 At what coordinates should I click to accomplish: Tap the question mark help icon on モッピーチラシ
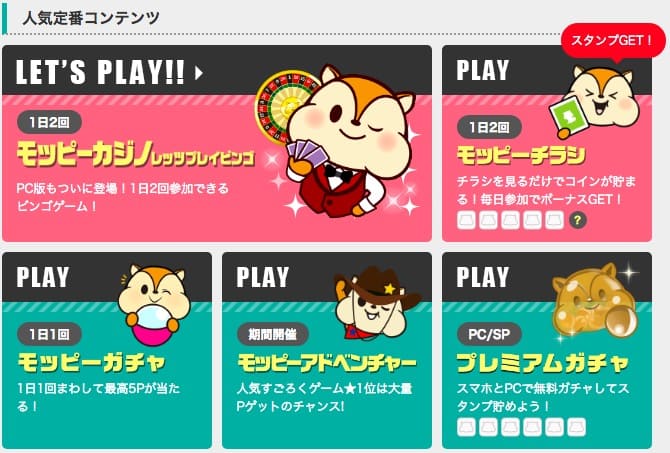[576, 220]
